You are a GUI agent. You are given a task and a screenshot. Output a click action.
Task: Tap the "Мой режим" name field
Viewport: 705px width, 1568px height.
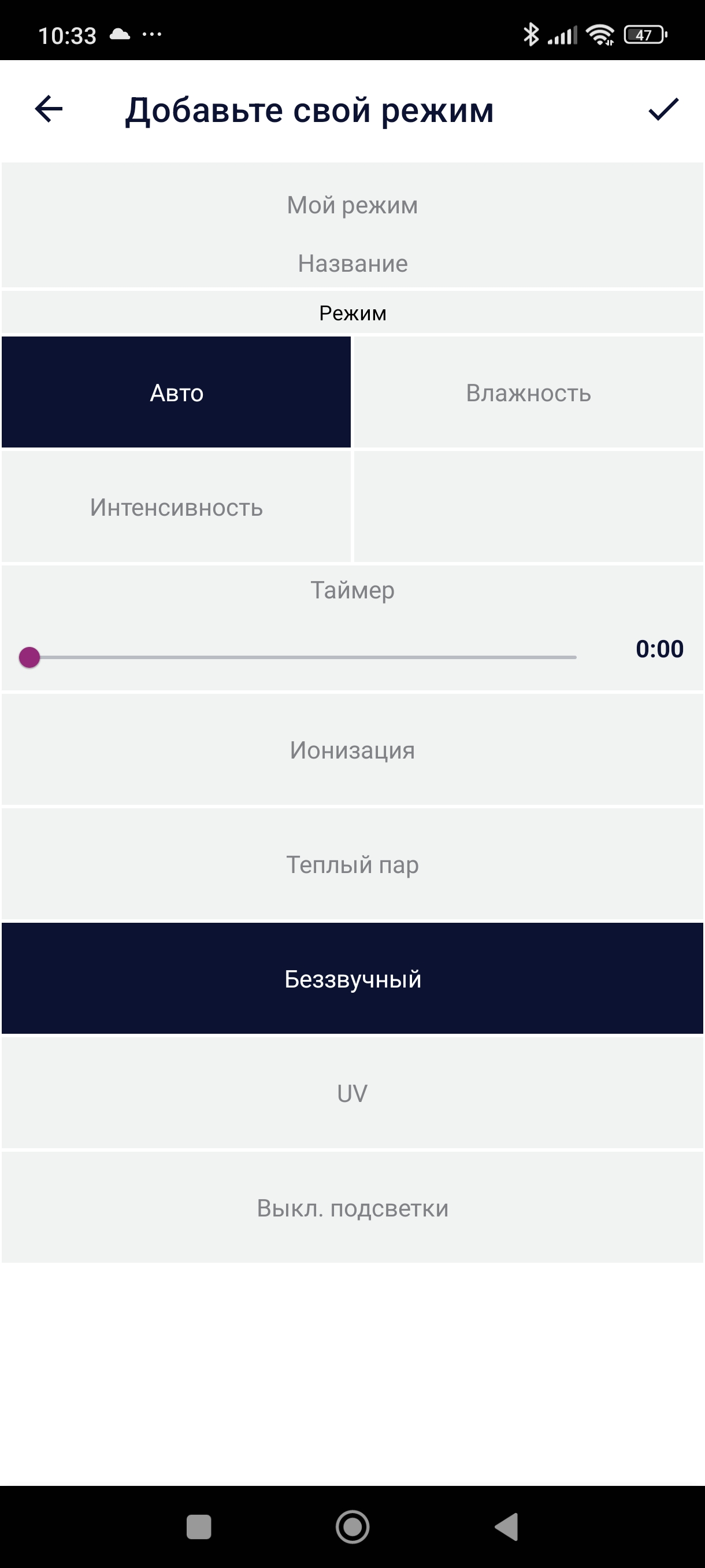[x=352, y=206]
